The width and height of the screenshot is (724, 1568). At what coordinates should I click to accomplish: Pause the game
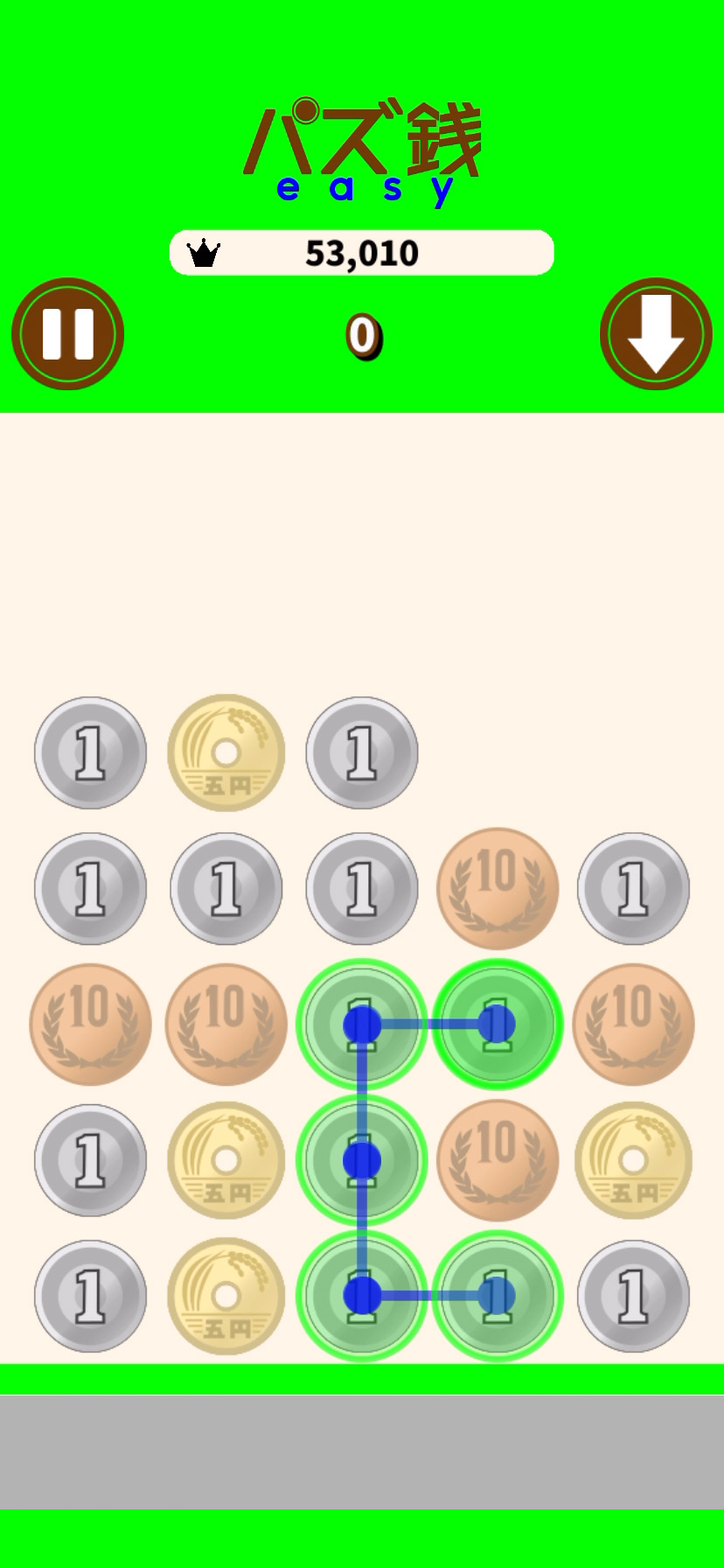coord(67,333)
